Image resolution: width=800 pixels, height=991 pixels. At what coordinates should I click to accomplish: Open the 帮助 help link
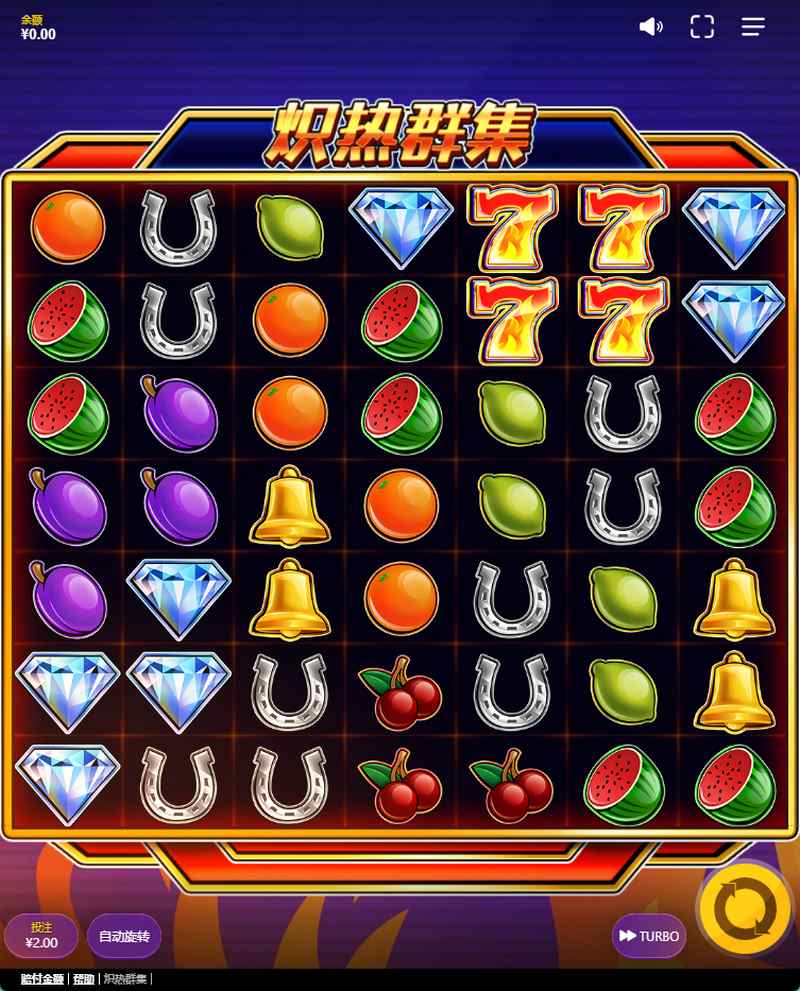(84, 979)
